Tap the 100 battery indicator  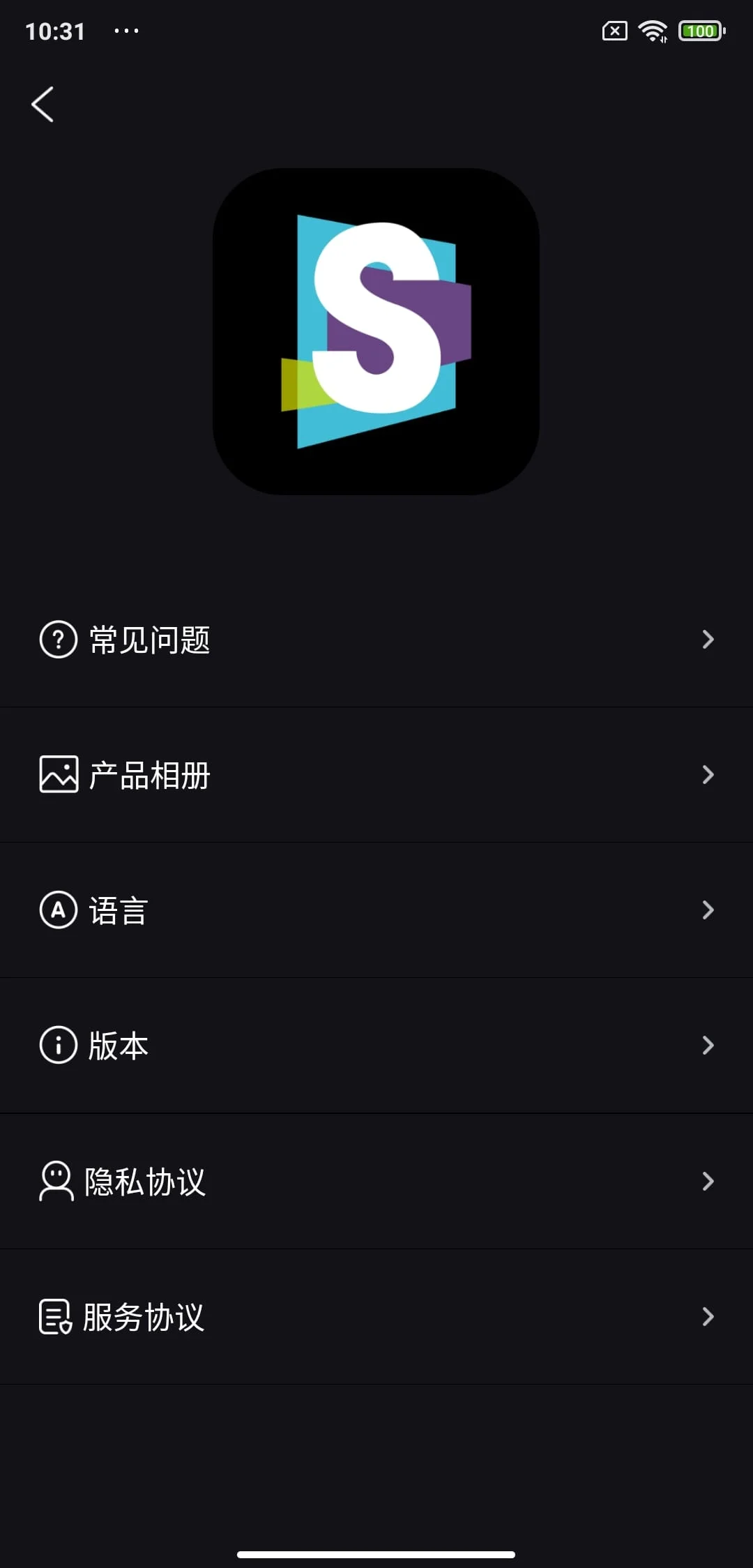[699, 30]
